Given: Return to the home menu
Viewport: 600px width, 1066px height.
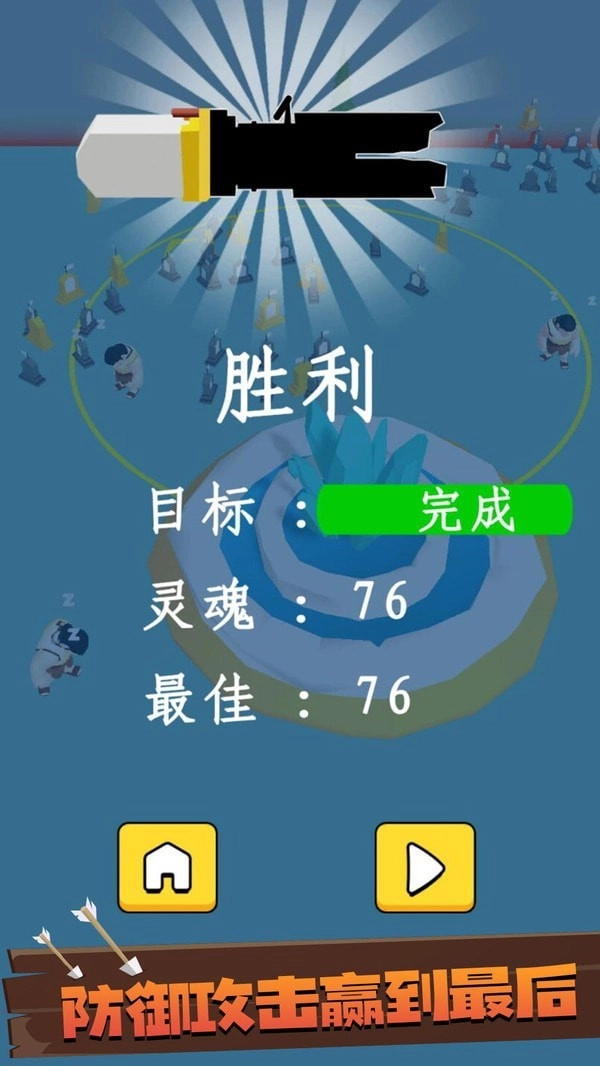Looking at the screenshot, I should (x=167, y=867).
